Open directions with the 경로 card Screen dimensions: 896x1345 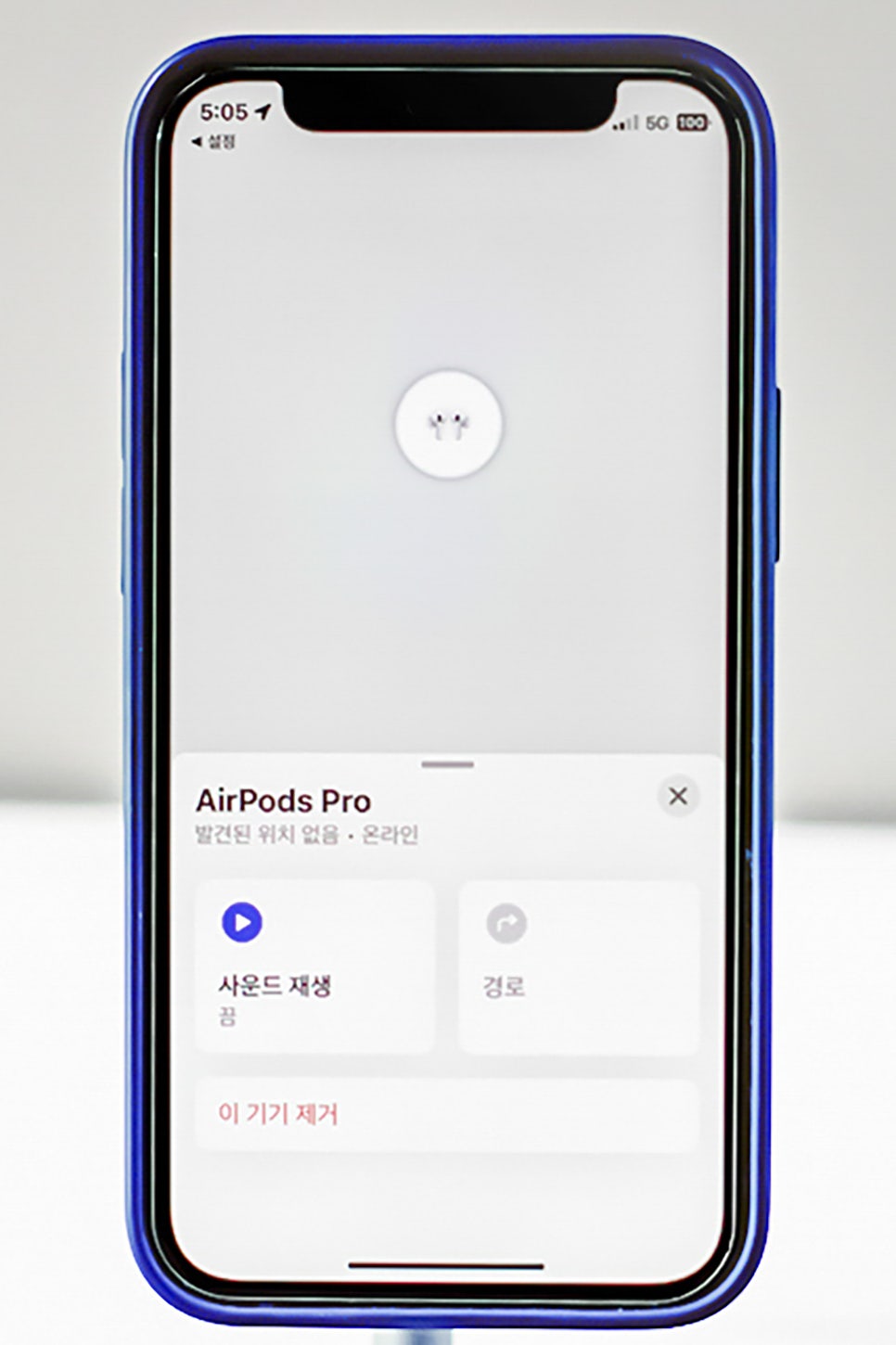point(579,967)
